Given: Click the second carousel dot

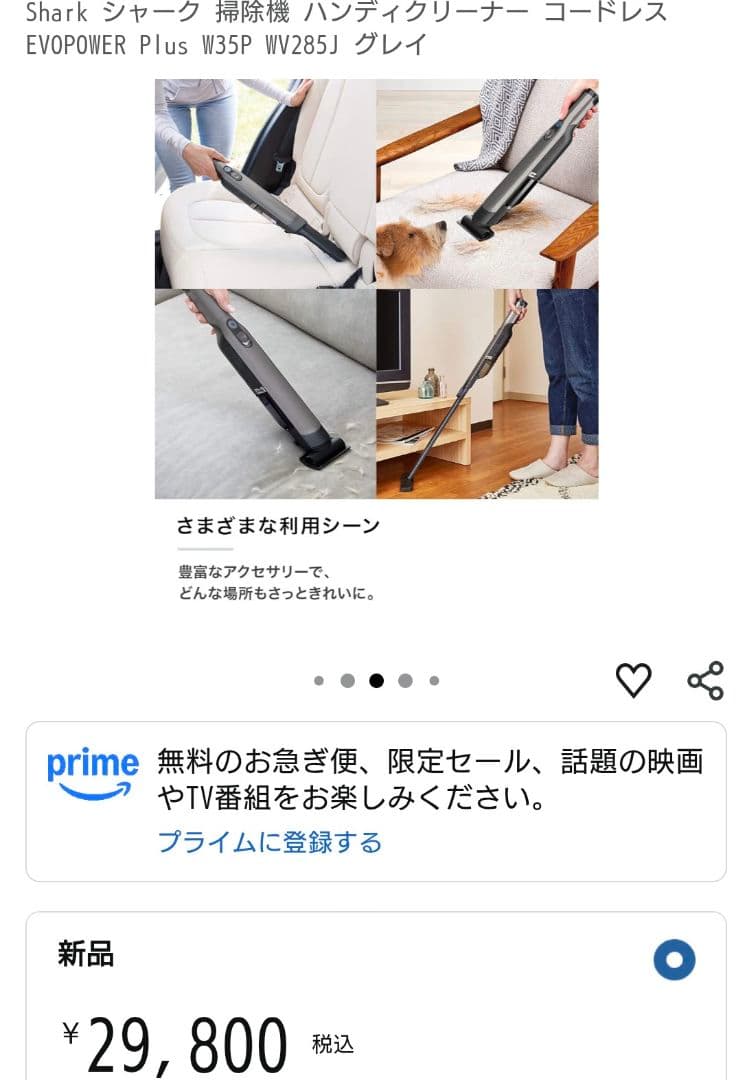Looking at the screenshot, I should coord(347,678).
